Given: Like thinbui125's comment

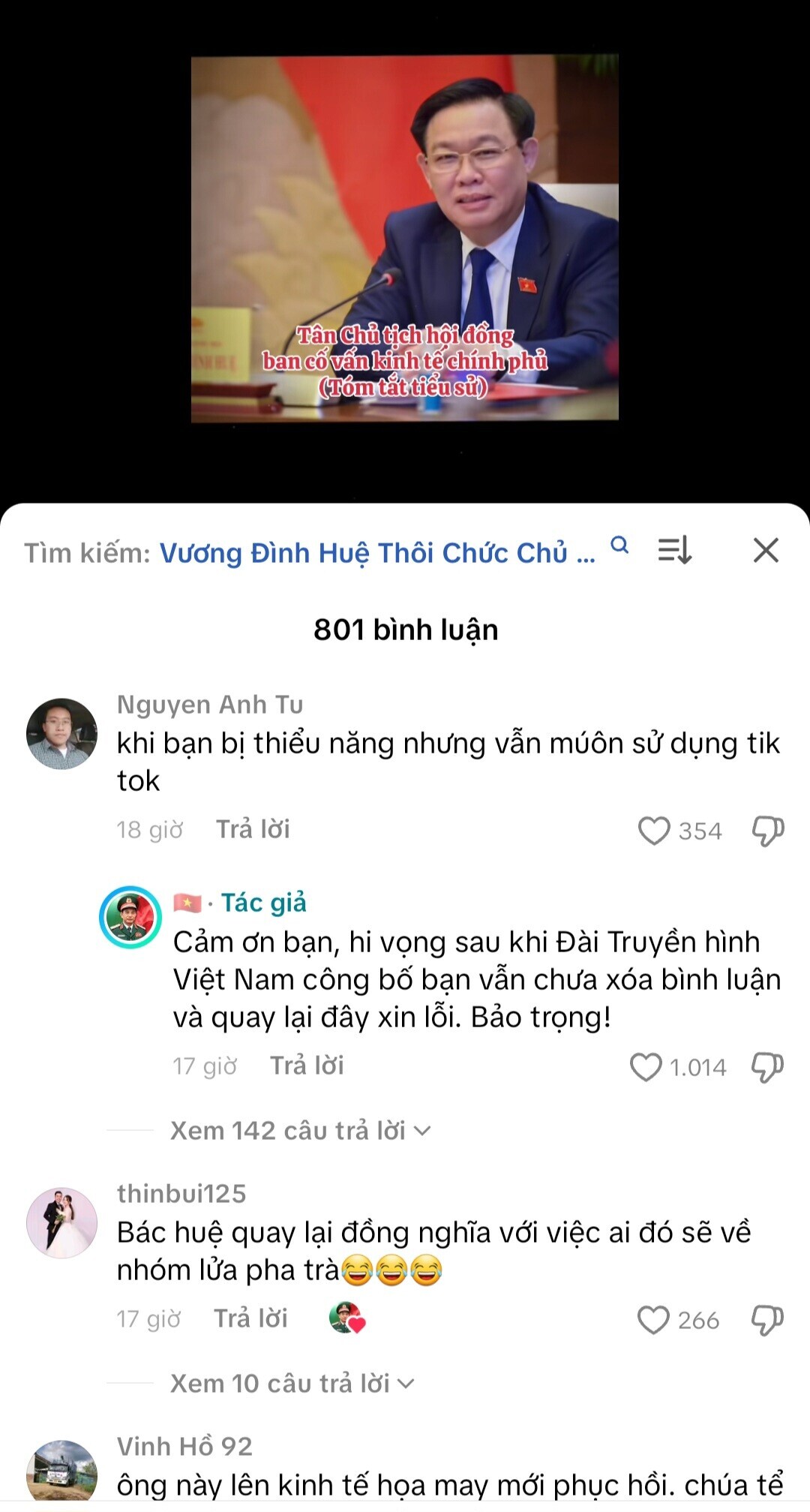Looking at the screenshot, I should point(653,1320).
